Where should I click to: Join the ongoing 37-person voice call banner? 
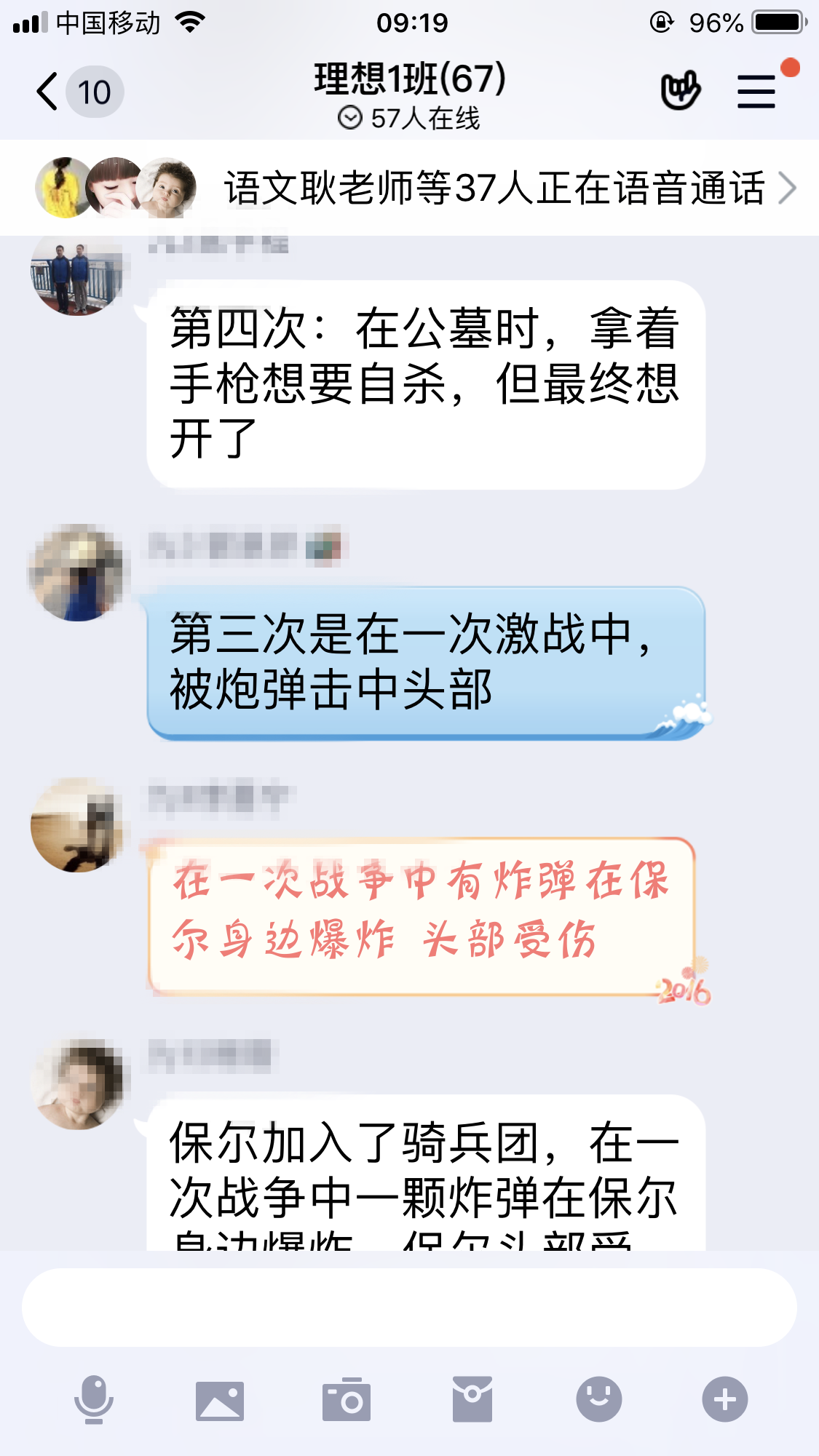point(494,188)
